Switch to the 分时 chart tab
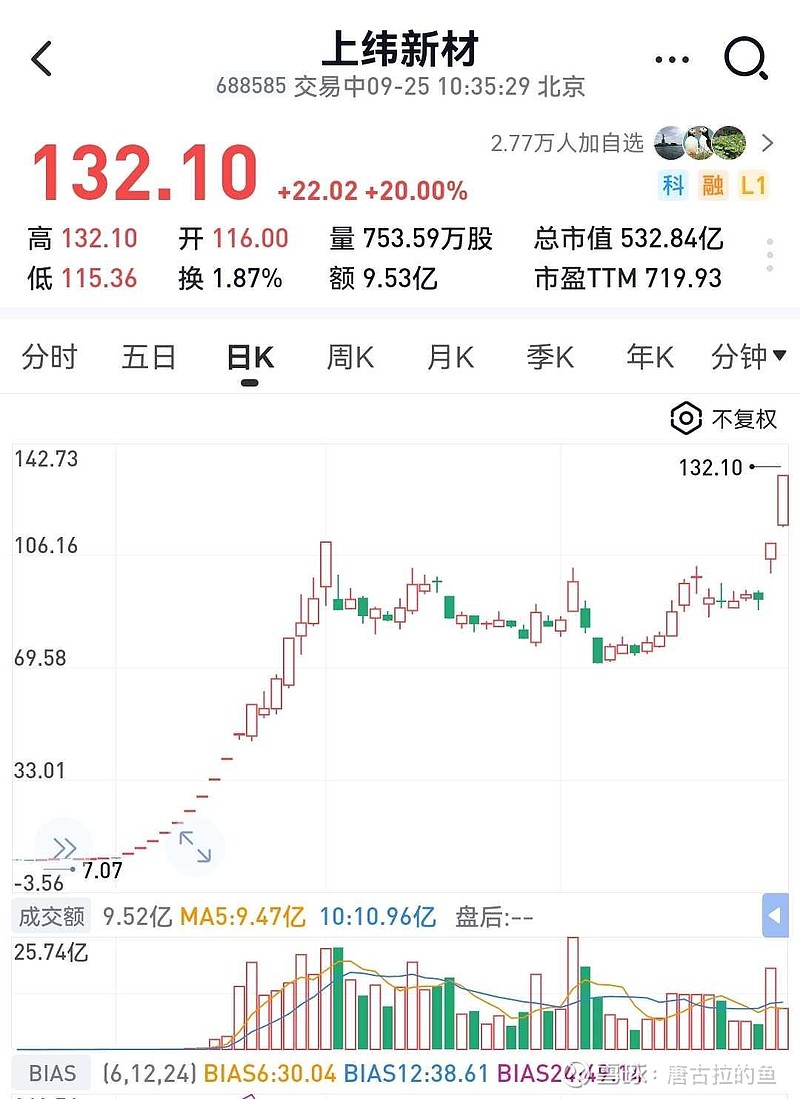This screenshot has width=800, height=1099. (49, 357)
